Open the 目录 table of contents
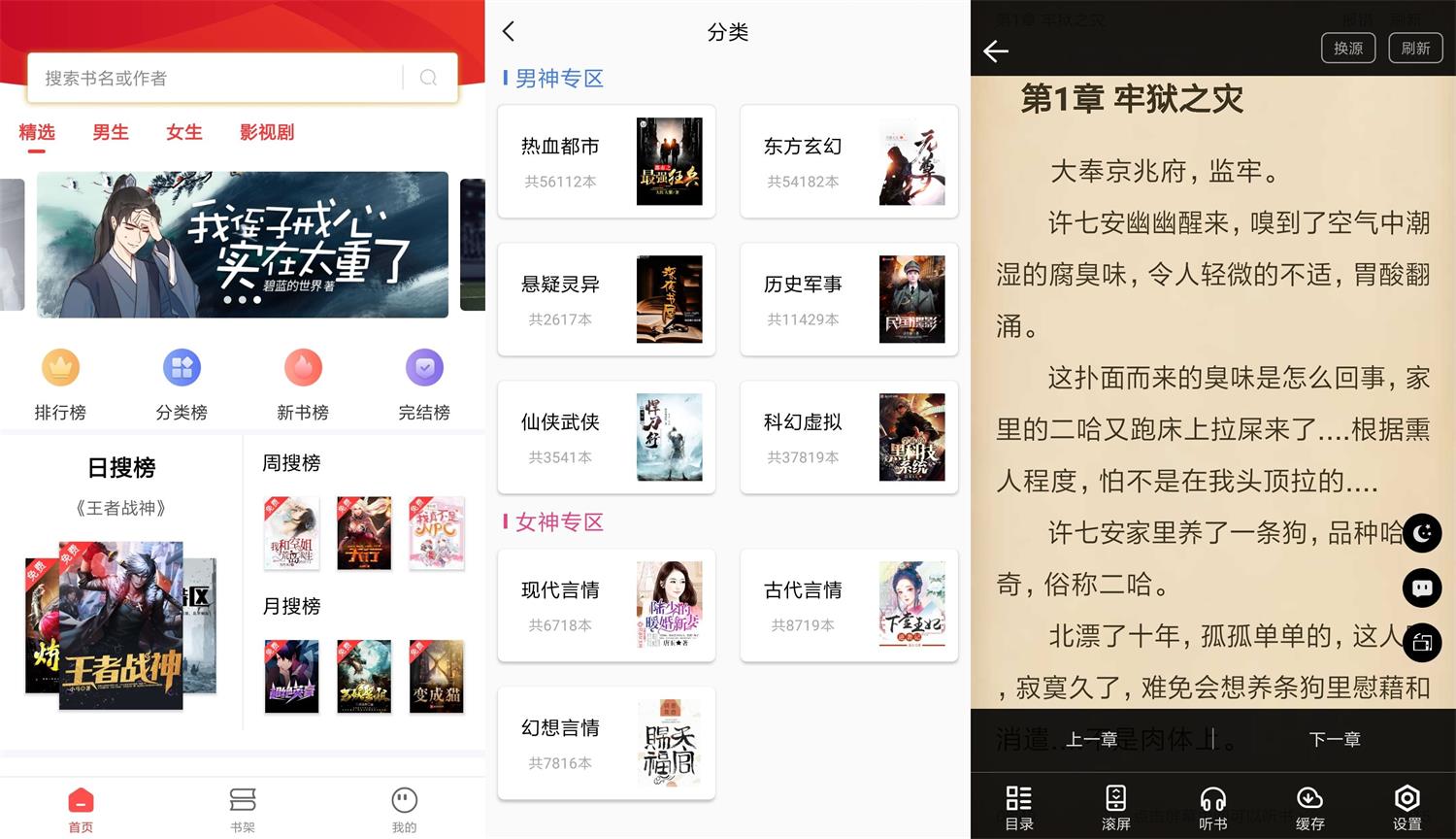Image resolution: width=1456 pixels, height=839 pixels. tap(1019, 807)
